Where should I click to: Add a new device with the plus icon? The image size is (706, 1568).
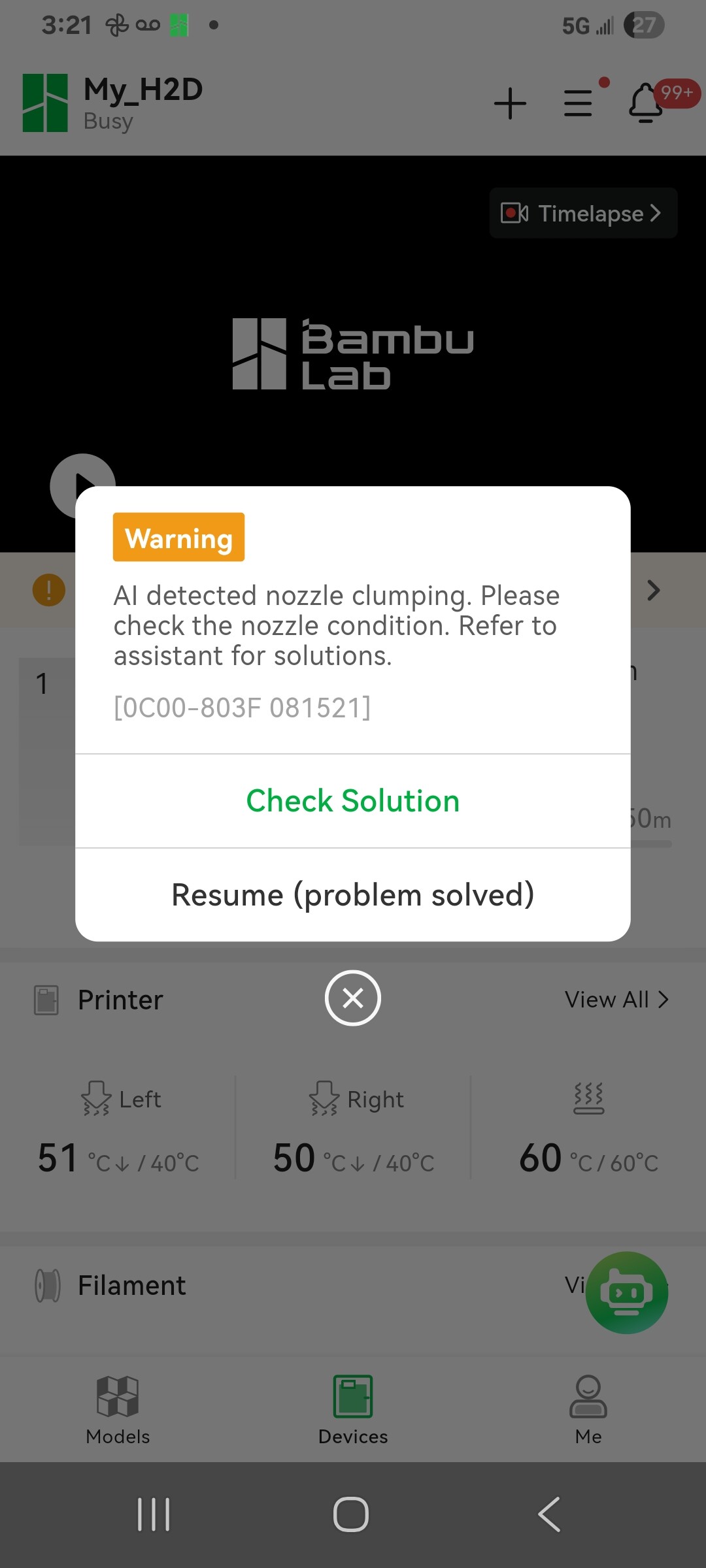click(x=511, y=104)
